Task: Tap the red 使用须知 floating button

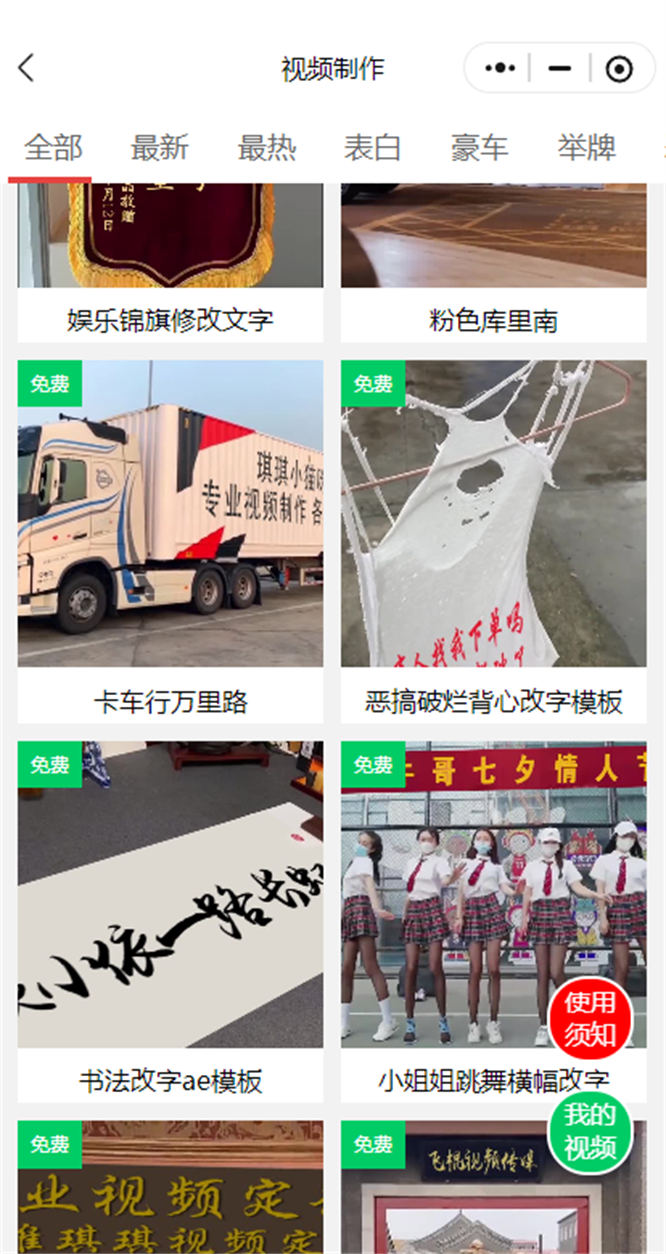Action: [590, 1019]
